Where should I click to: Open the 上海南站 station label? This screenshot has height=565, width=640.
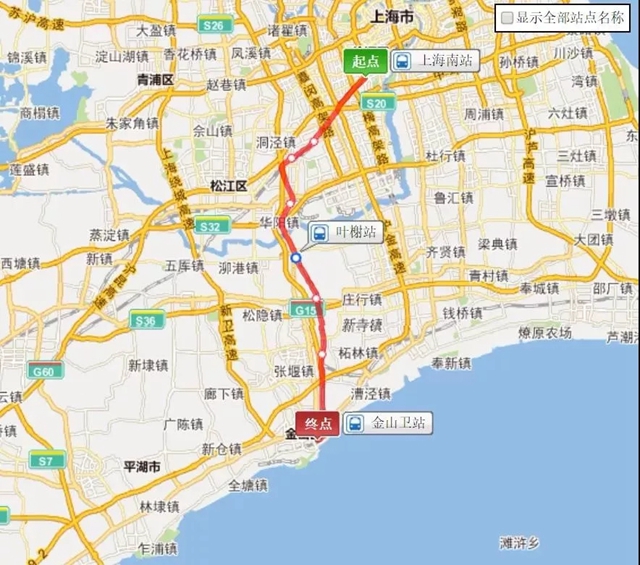(x=434, y=61)
